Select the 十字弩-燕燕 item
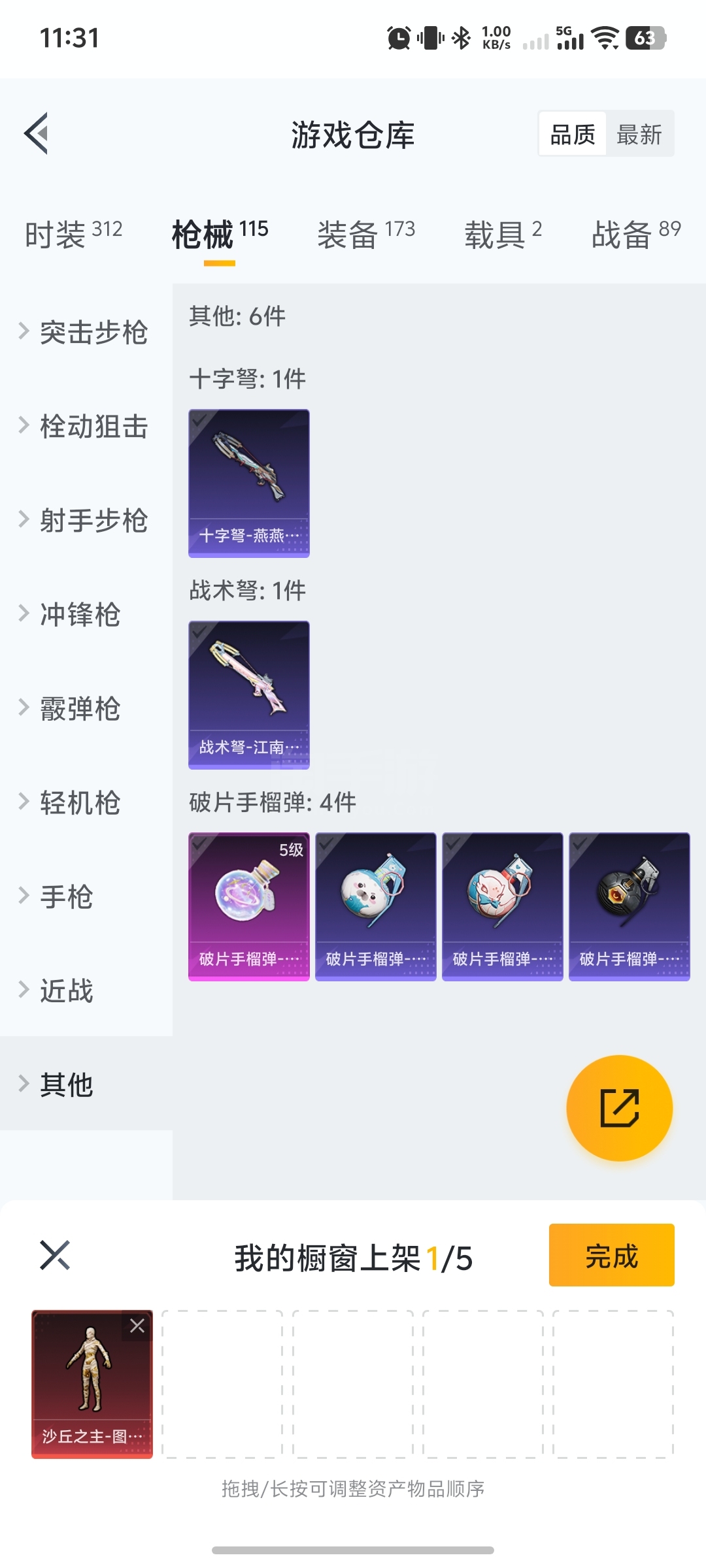 point(248,483)
